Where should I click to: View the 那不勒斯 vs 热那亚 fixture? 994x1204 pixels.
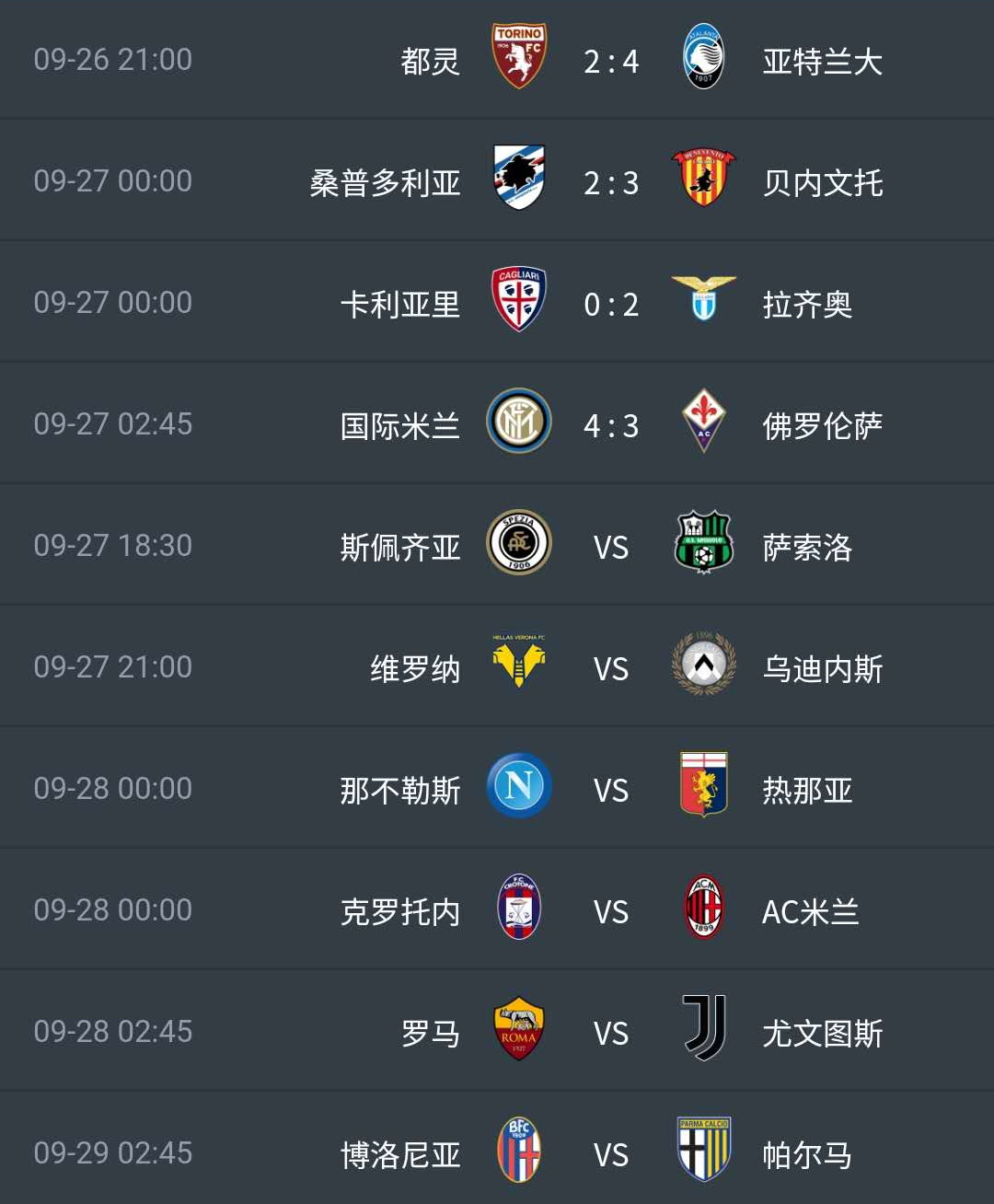click(x=611, y=790)
